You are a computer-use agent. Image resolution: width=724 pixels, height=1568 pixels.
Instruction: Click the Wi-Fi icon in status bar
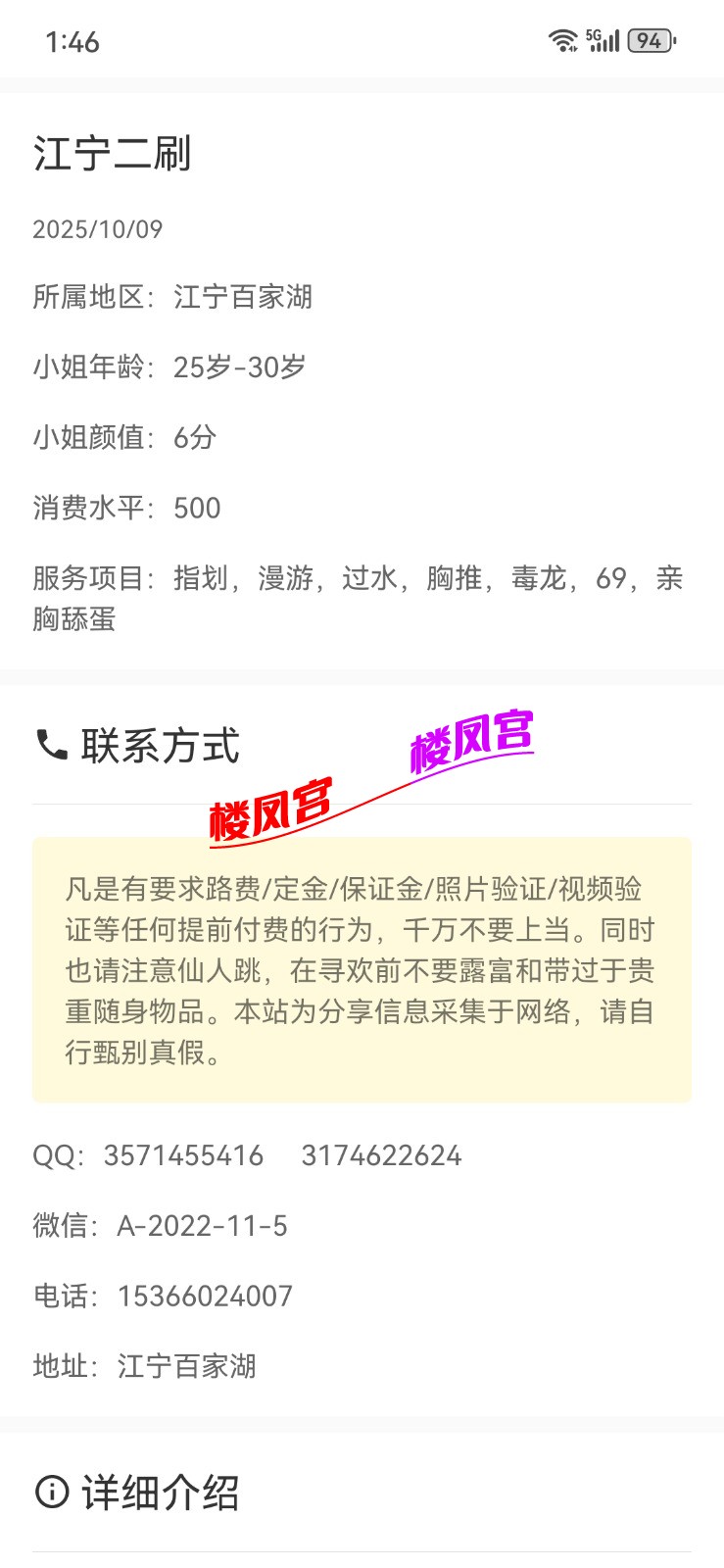[561, 39]
